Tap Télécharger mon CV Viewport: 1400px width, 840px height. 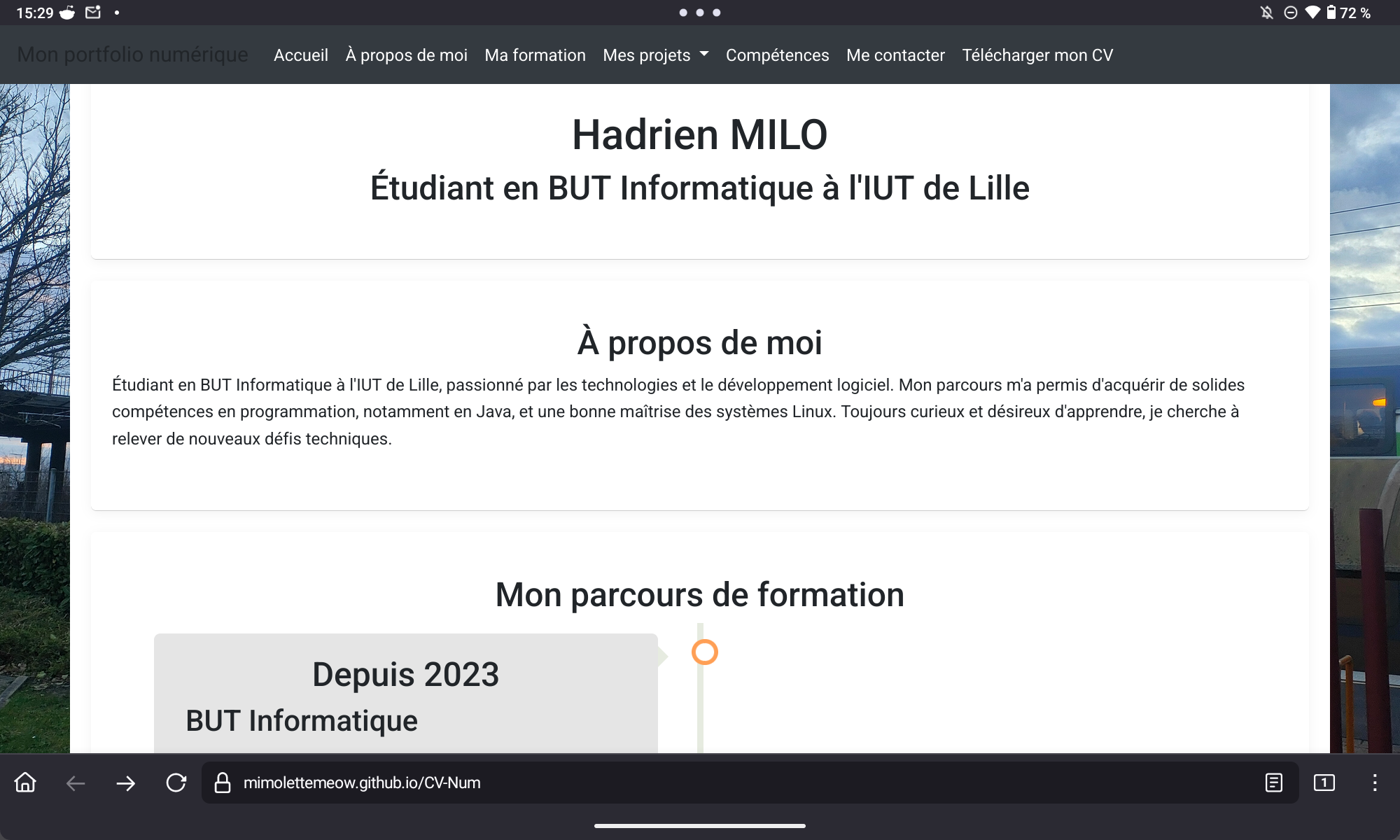(x=1037, y=55)
